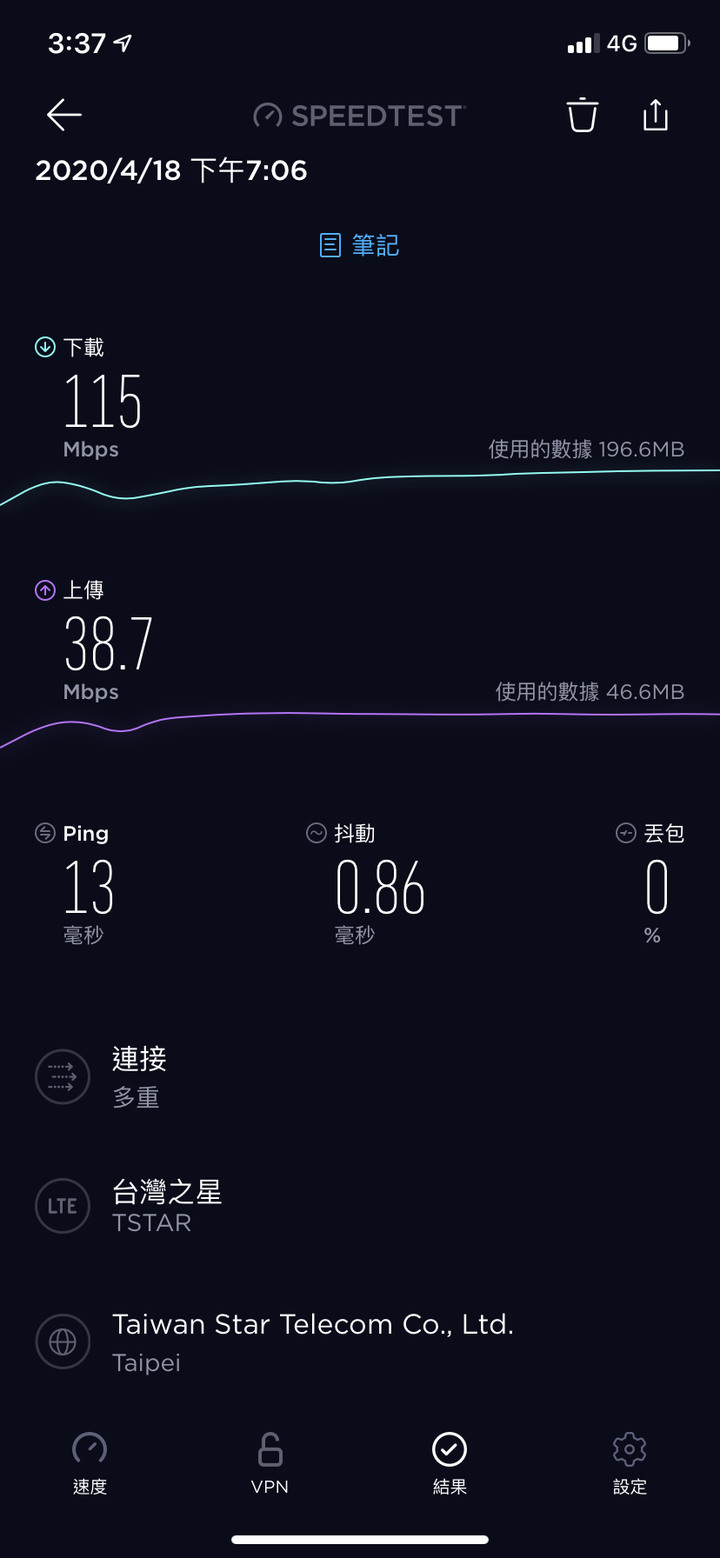Select the 結果 tab
This screenshot has width=720, height=1558.
(x=450, y=1464)
